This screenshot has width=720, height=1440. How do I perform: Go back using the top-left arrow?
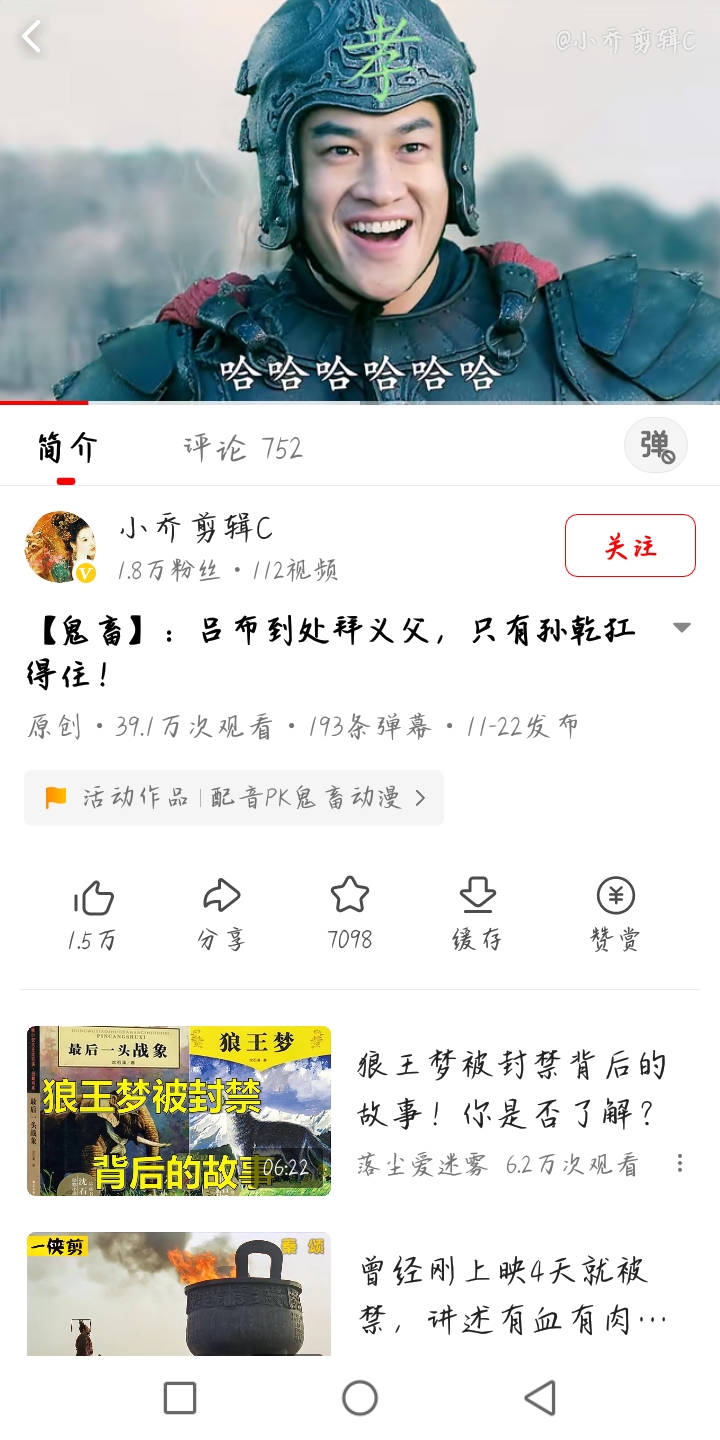[32, 37]
